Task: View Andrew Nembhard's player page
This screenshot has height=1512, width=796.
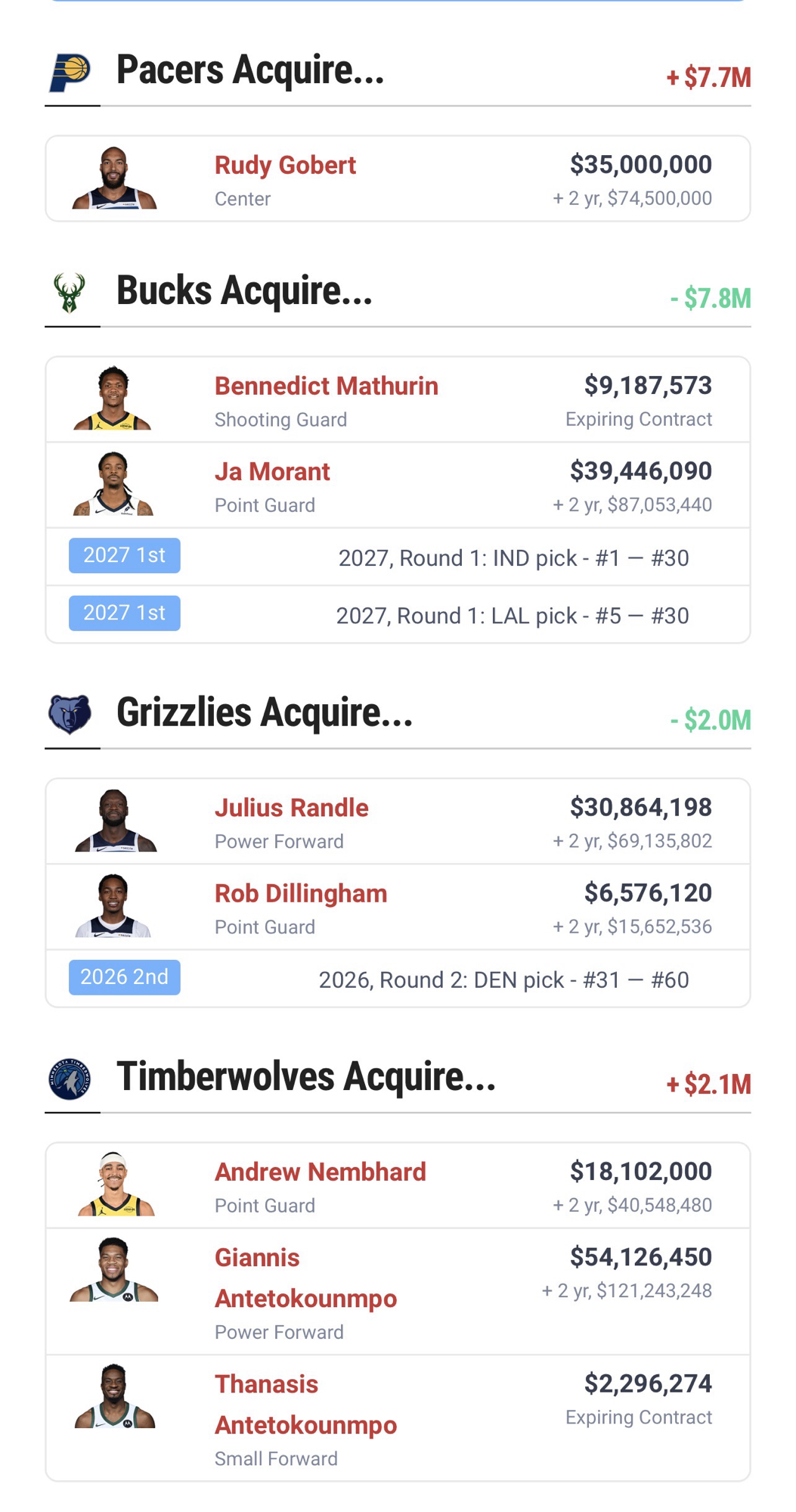Action: 320,1172
